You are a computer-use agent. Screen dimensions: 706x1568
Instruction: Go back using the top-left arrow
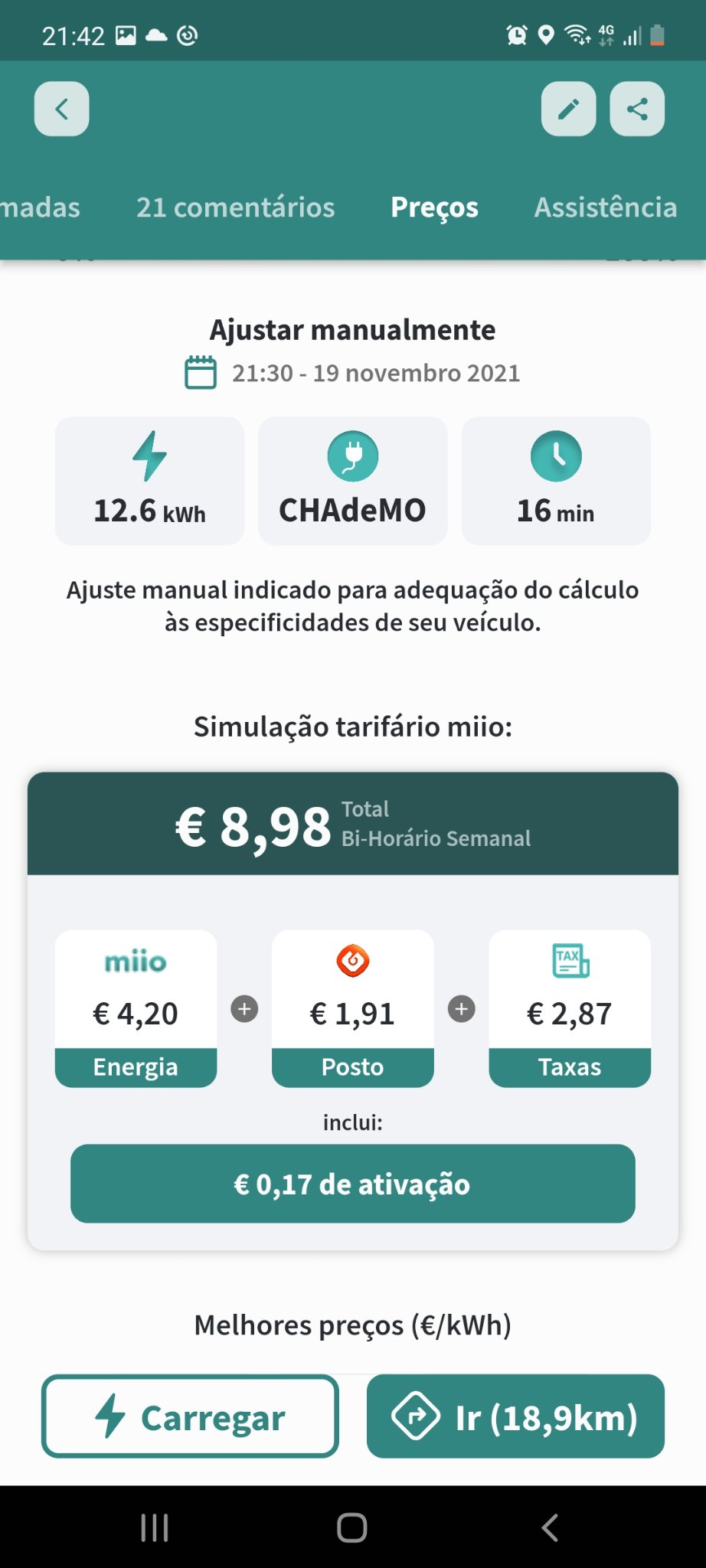[x=61, y=109]
